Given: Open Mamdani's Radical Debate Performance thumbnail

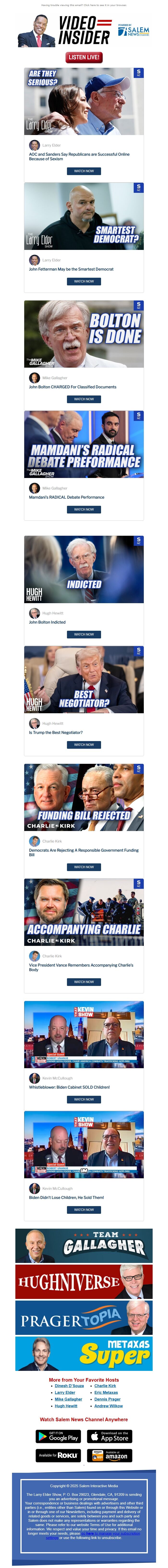Looking at the screenshot, I should tap(84, 444).
